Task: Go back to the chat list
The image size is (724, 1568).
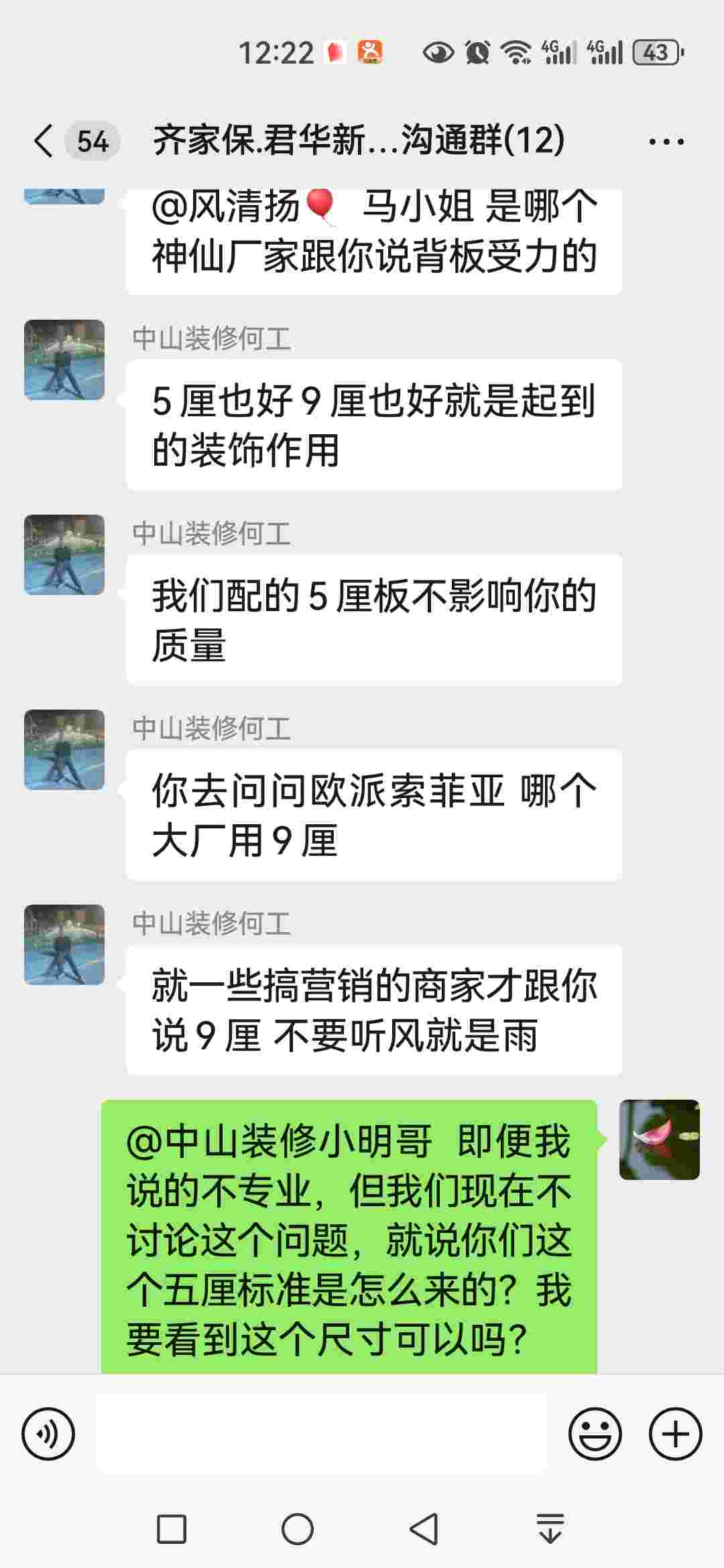Action: click(44, 141)
